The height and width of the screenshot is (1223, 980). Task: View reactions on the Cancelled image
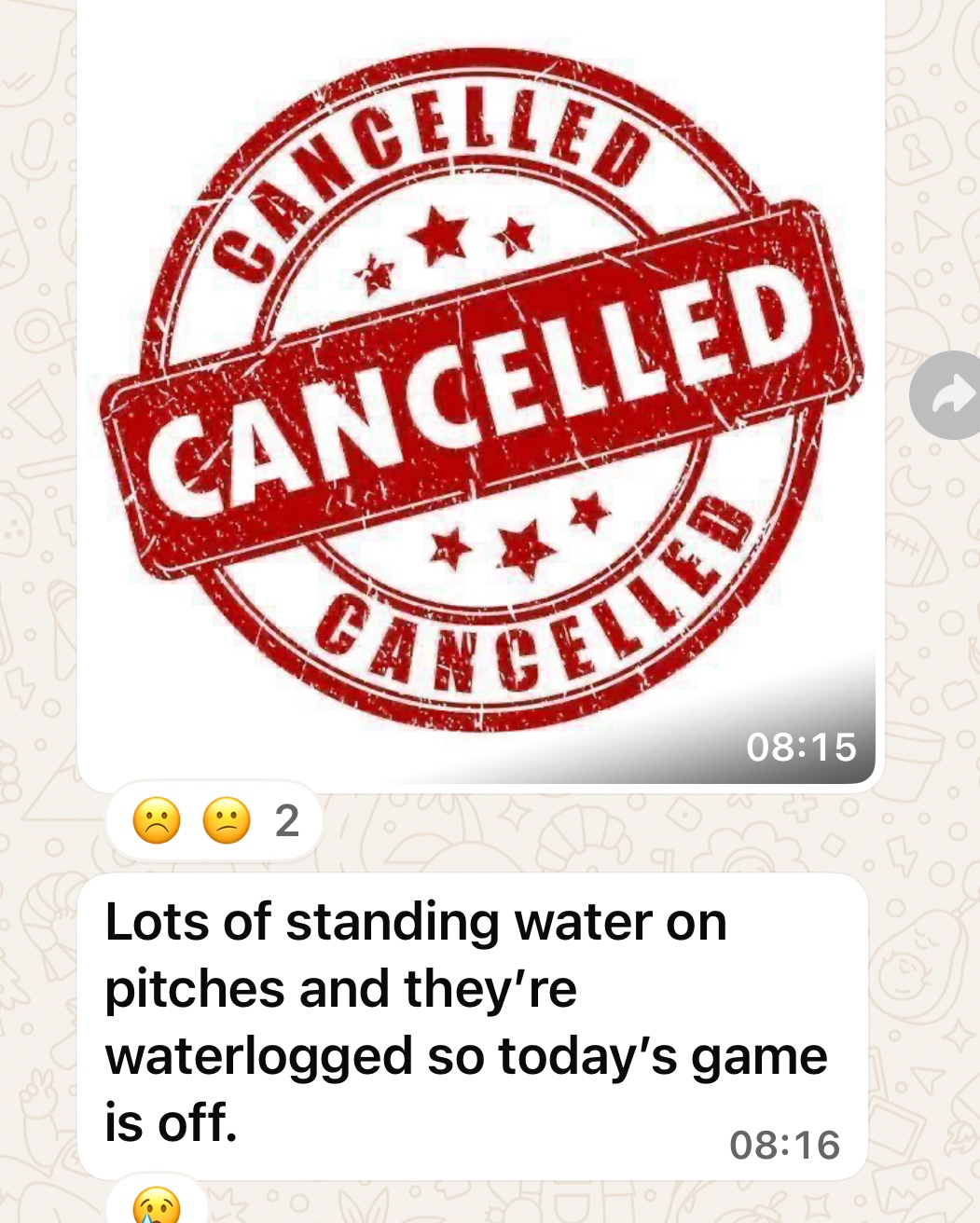pos(214,822)
